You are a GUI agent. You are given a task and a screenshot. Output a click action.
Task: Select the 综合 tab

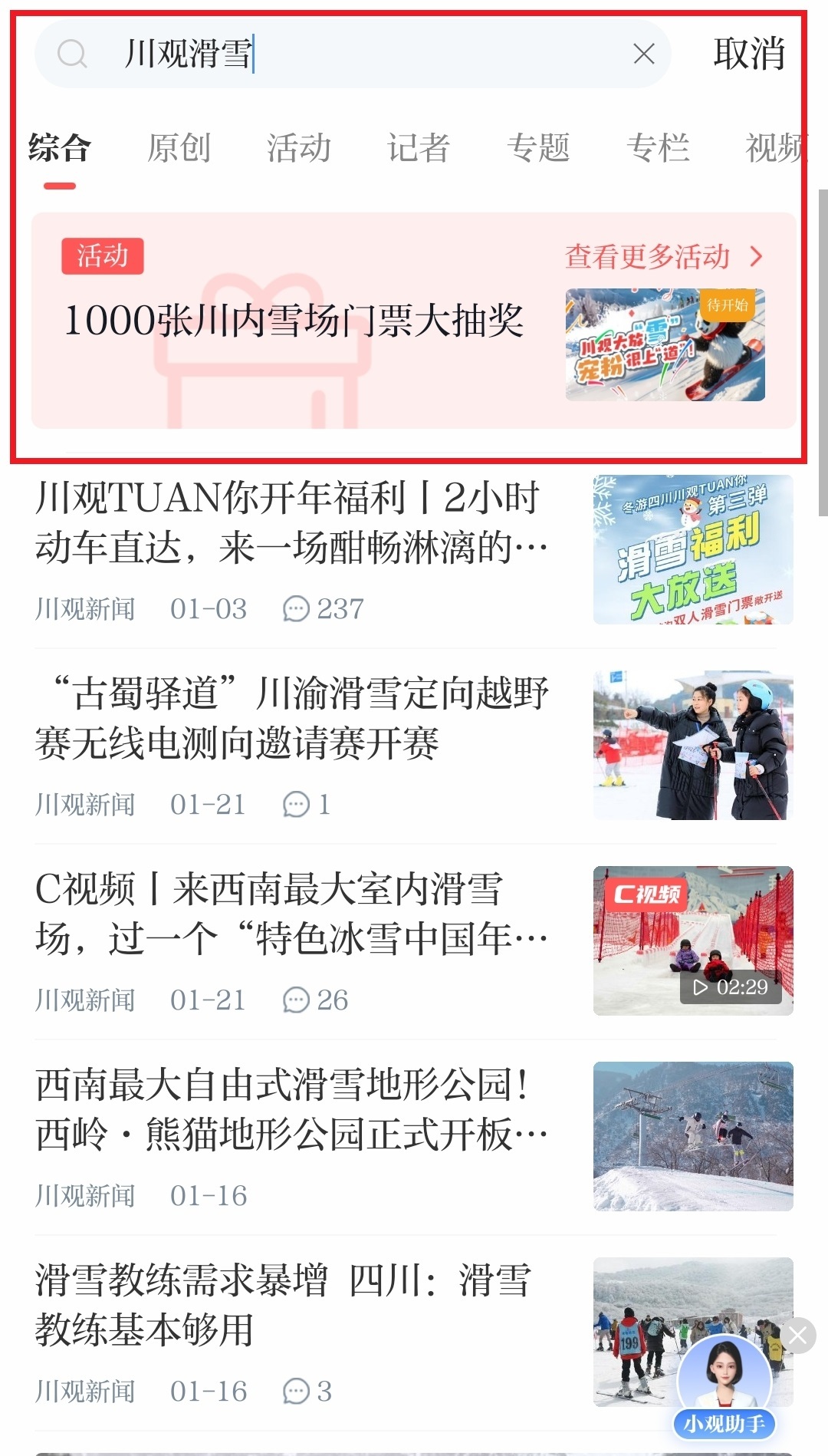[x=59, y=147]
